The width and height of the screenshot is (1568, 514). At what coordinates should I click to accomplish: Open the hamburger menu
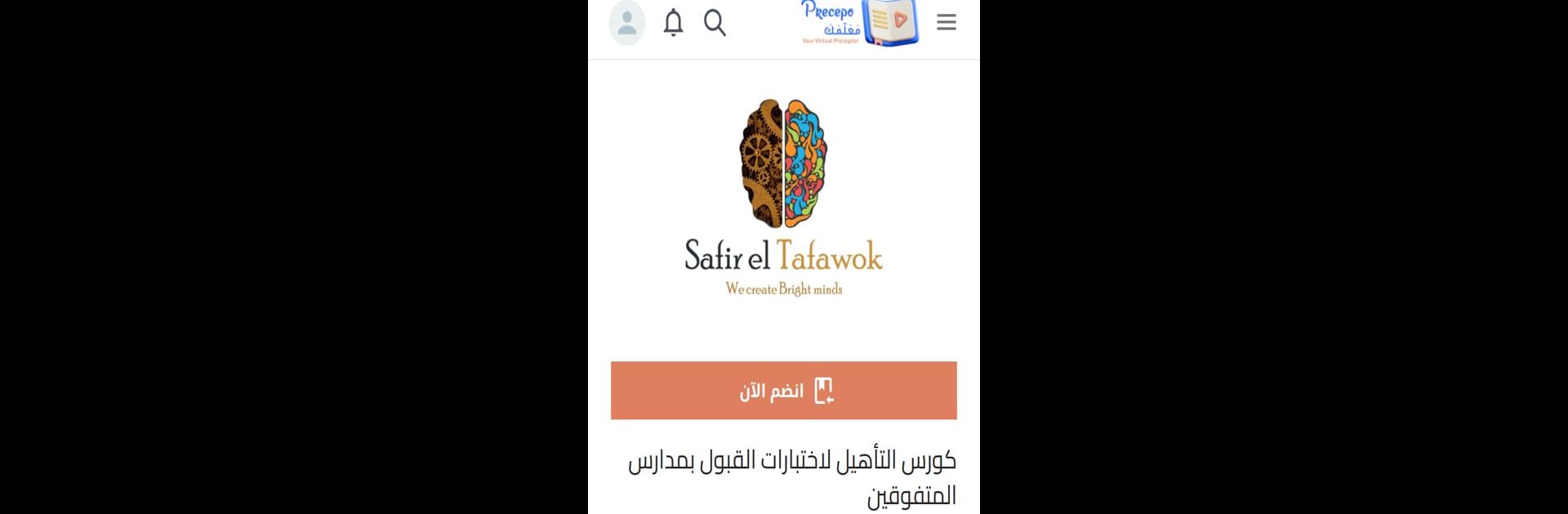pyautogui.click(x=946, y=22)
